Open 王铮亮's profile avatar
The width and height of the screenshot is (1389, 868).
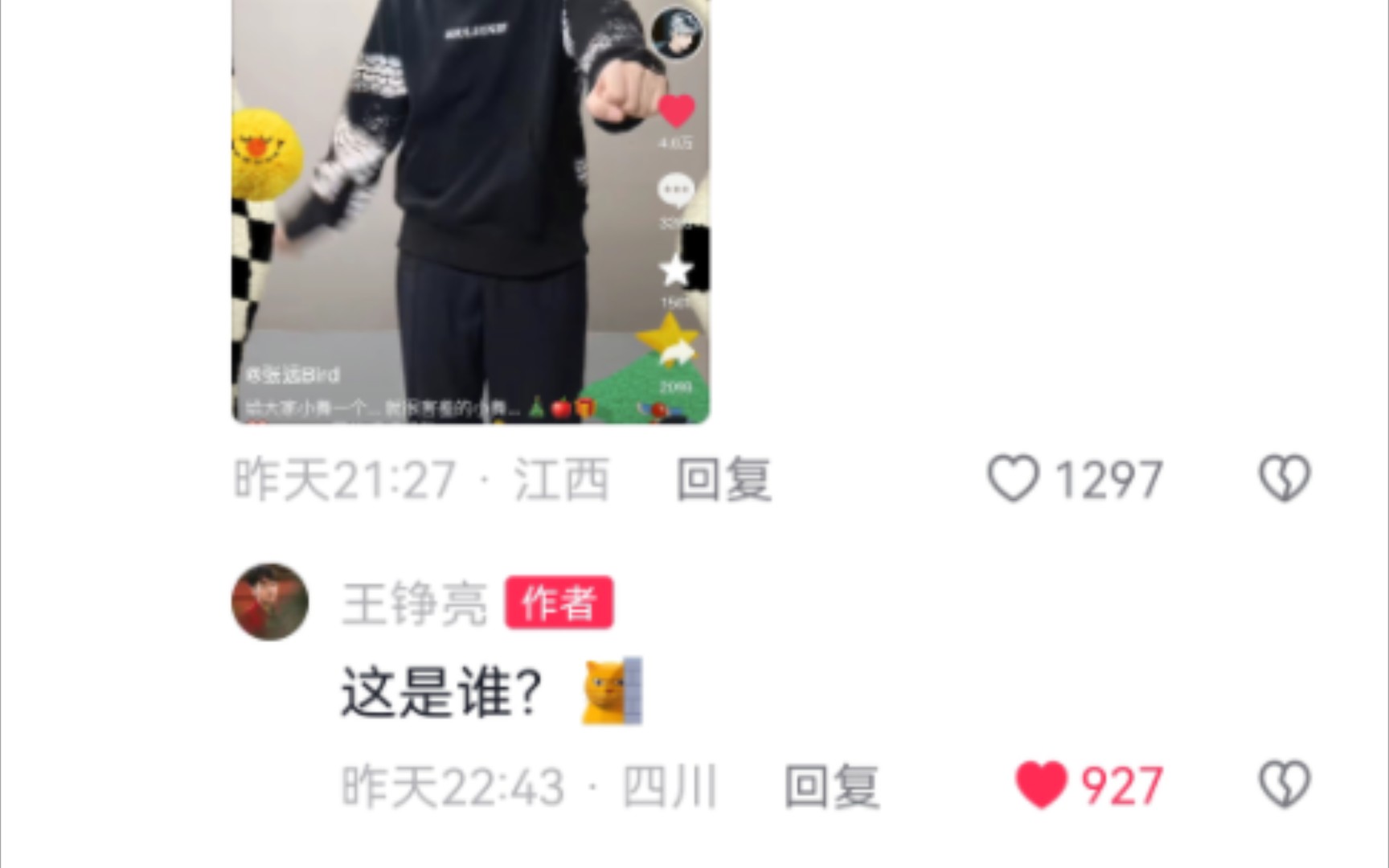point(270,602)
